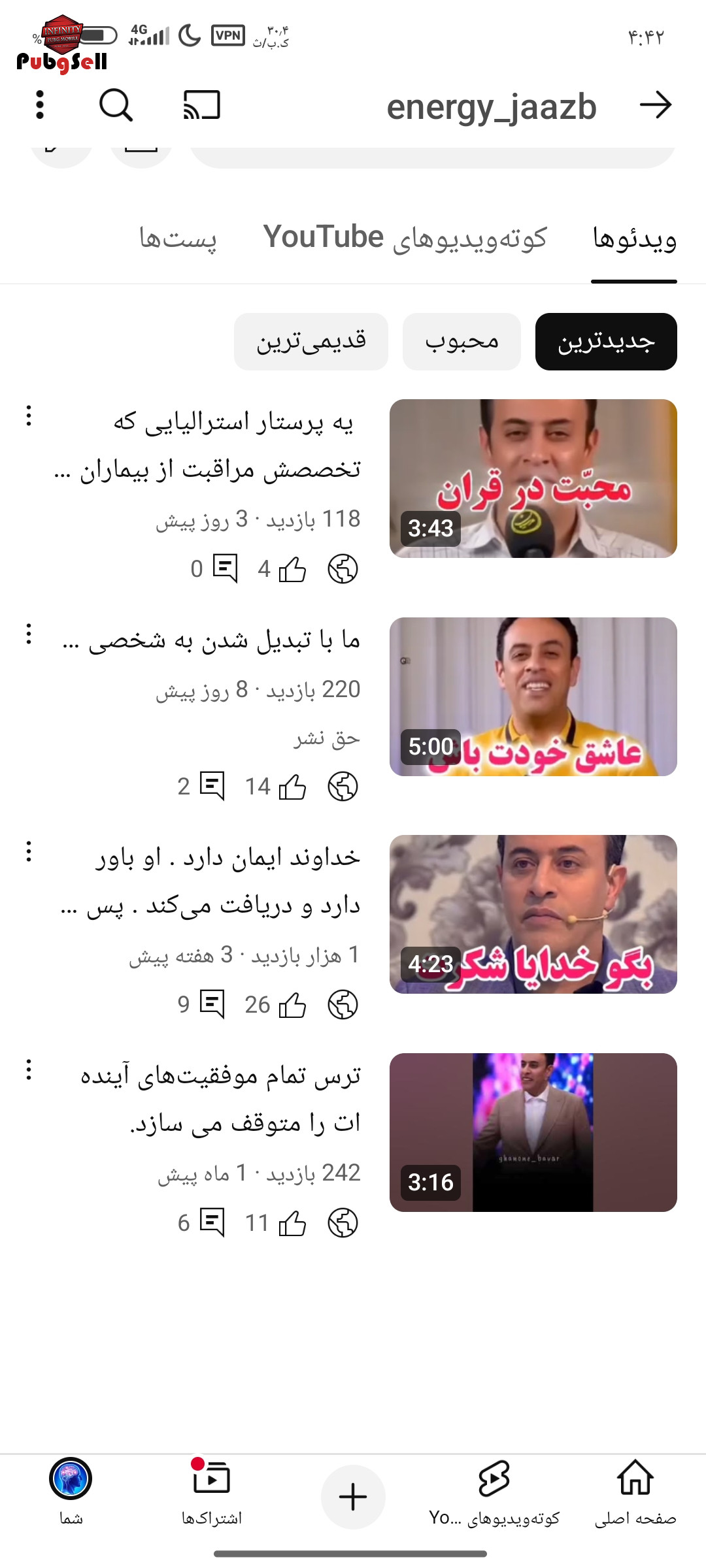Select the محبوب filter chip
The height and width of the screenshot is (1568, 706).
462,342
